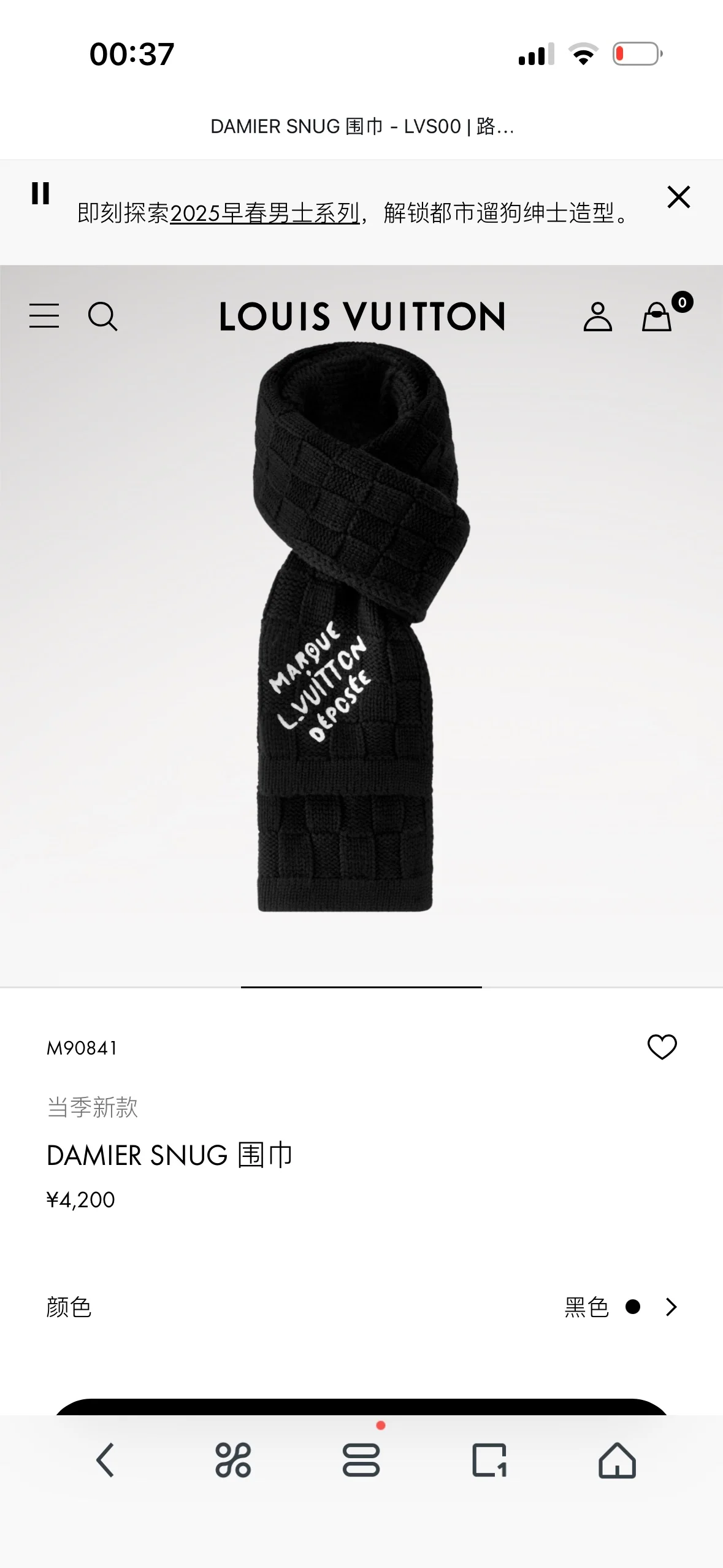Screen dimensions: 723x1568
Task: Go back in the browser
Action: [105, 1460]
